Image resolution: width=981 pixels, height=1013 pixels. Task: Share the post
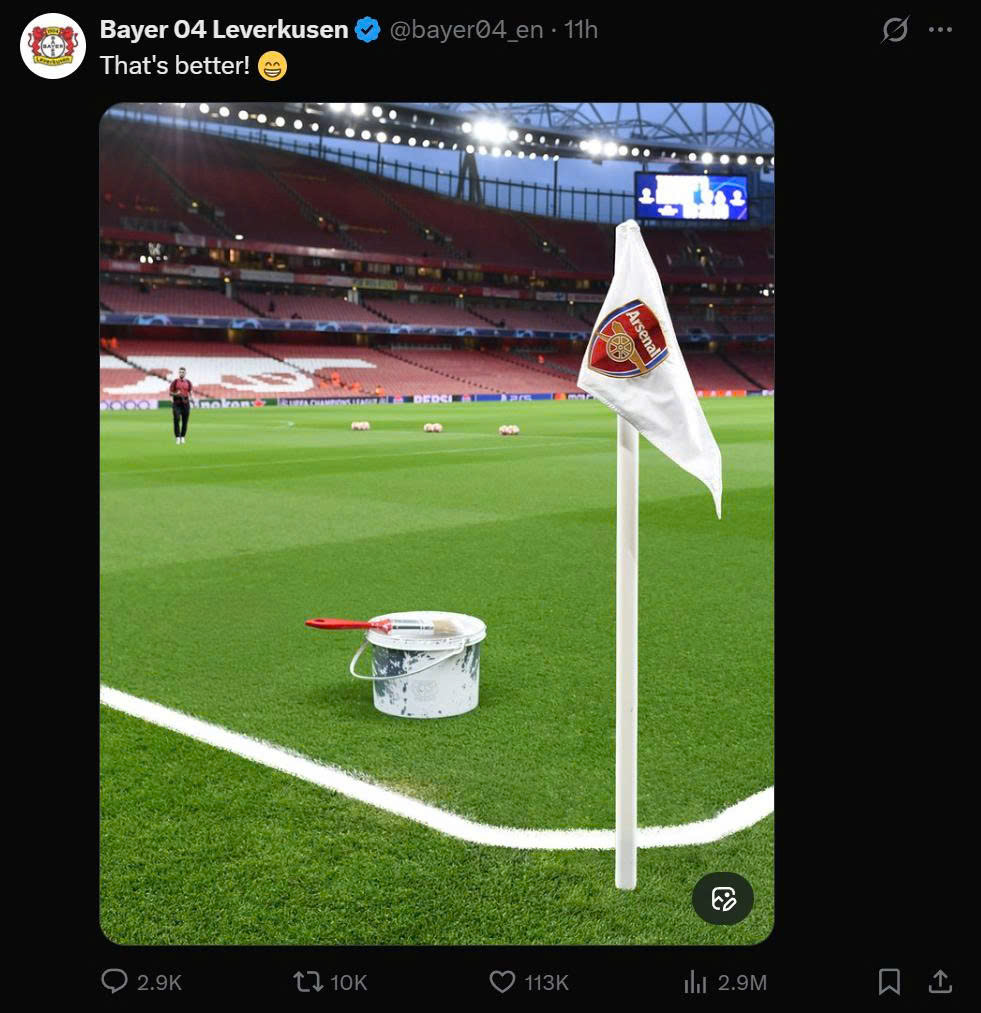pyautogui.click(x=940, y=982)
